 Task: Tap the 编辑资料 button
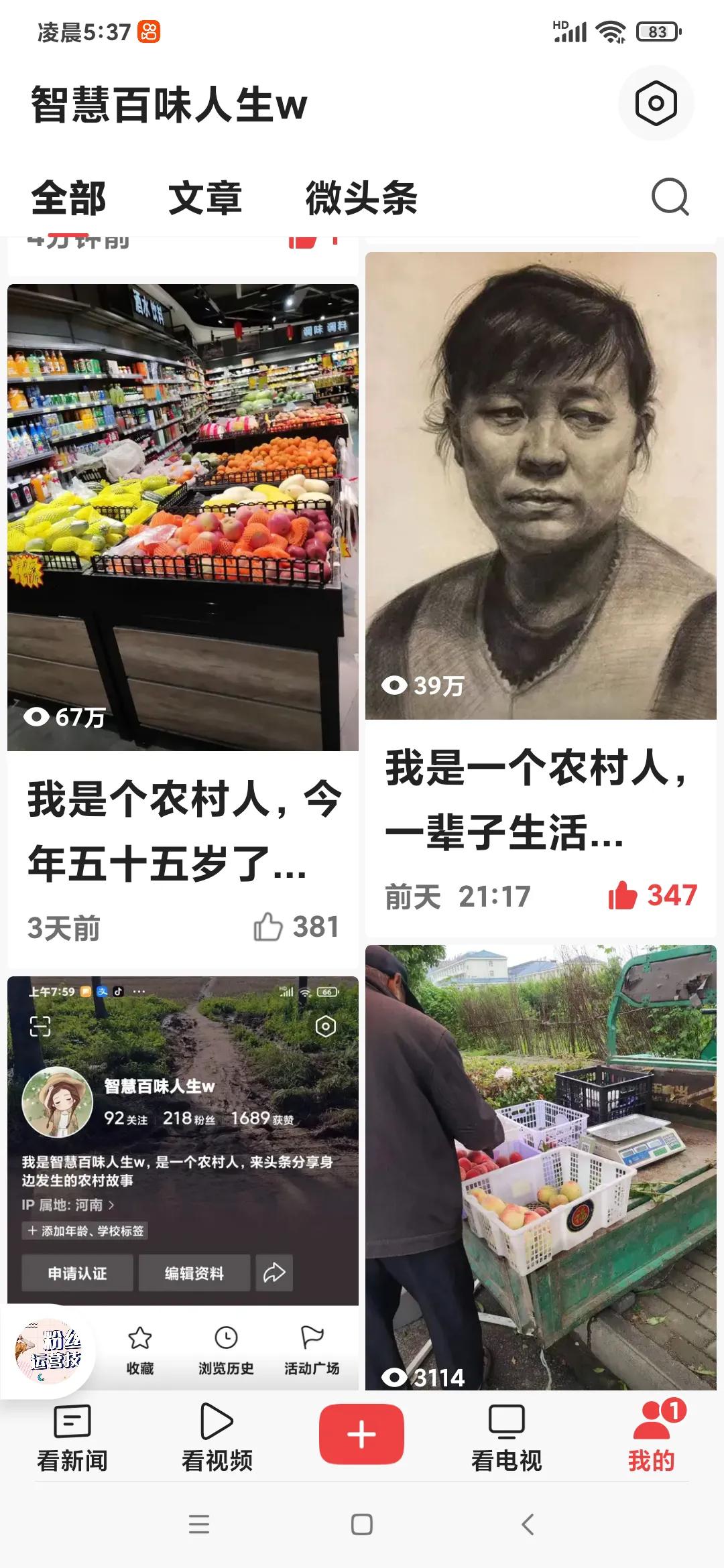(195, 1272)
